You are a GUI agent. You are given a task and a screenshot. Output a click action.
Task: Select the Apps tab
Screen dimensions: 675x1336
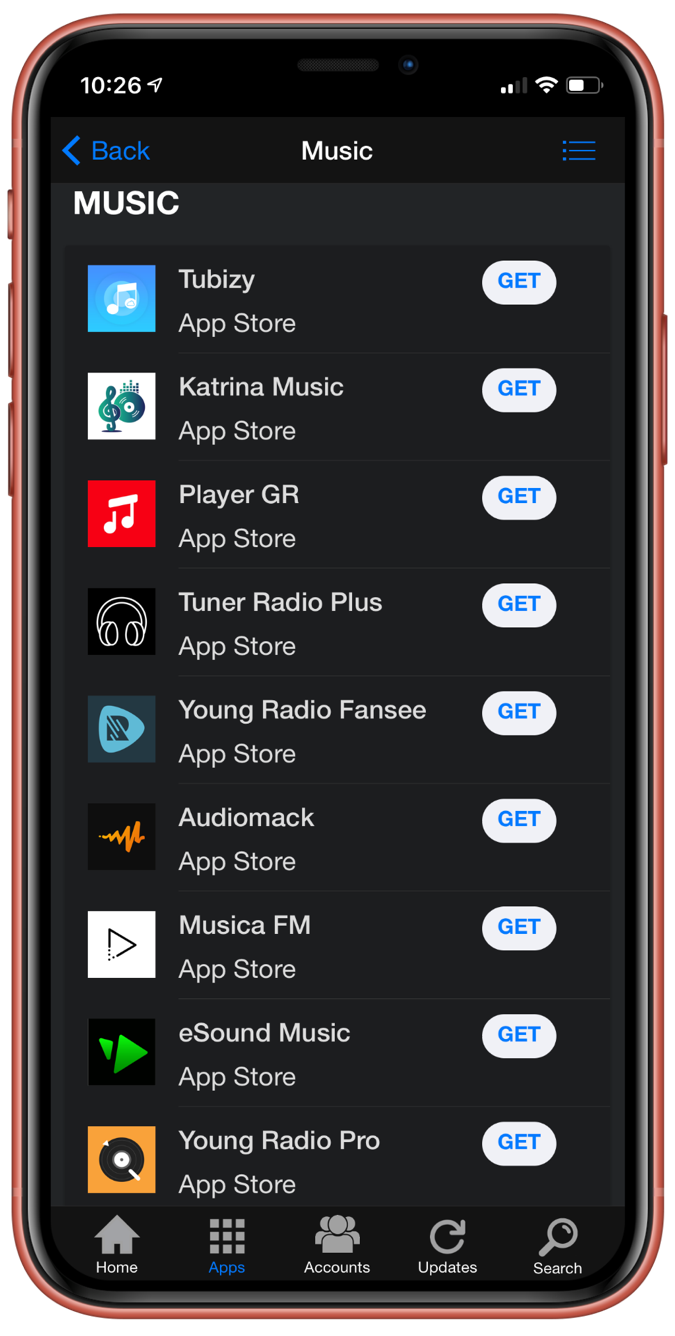[x=227, y=1246]
